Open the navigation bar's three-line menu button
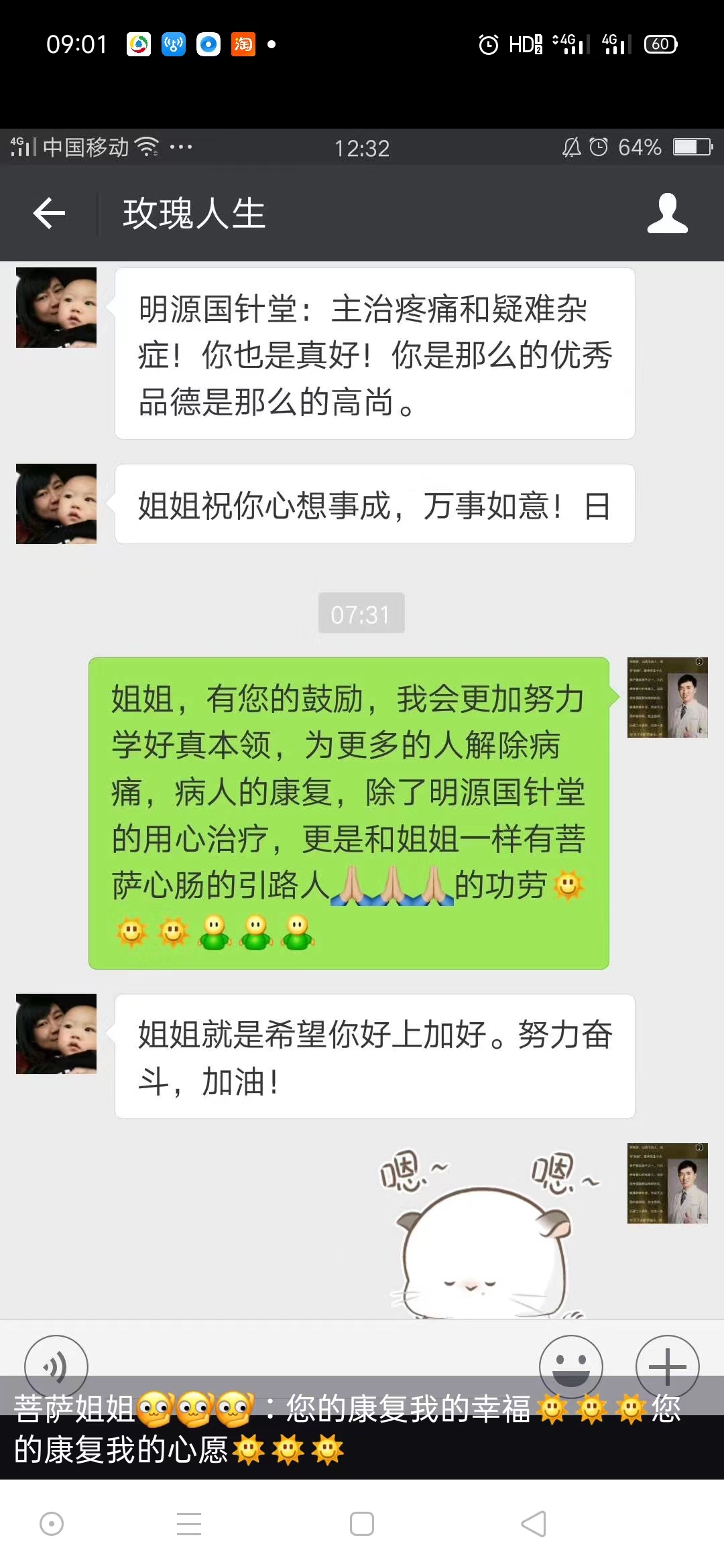Viewport: 724px width, 1568px height. (188, 1524)
